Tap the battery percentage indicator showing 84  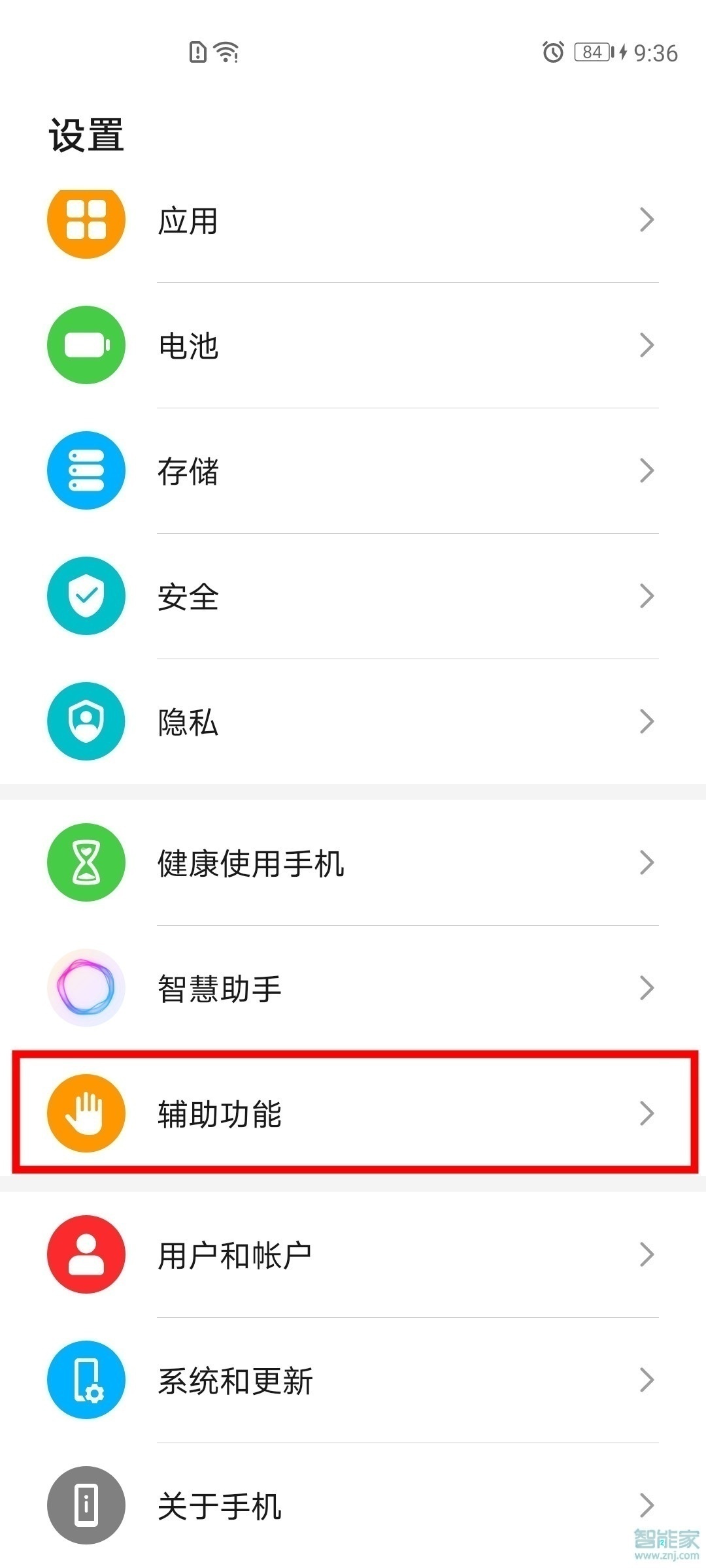click(592, 52)
